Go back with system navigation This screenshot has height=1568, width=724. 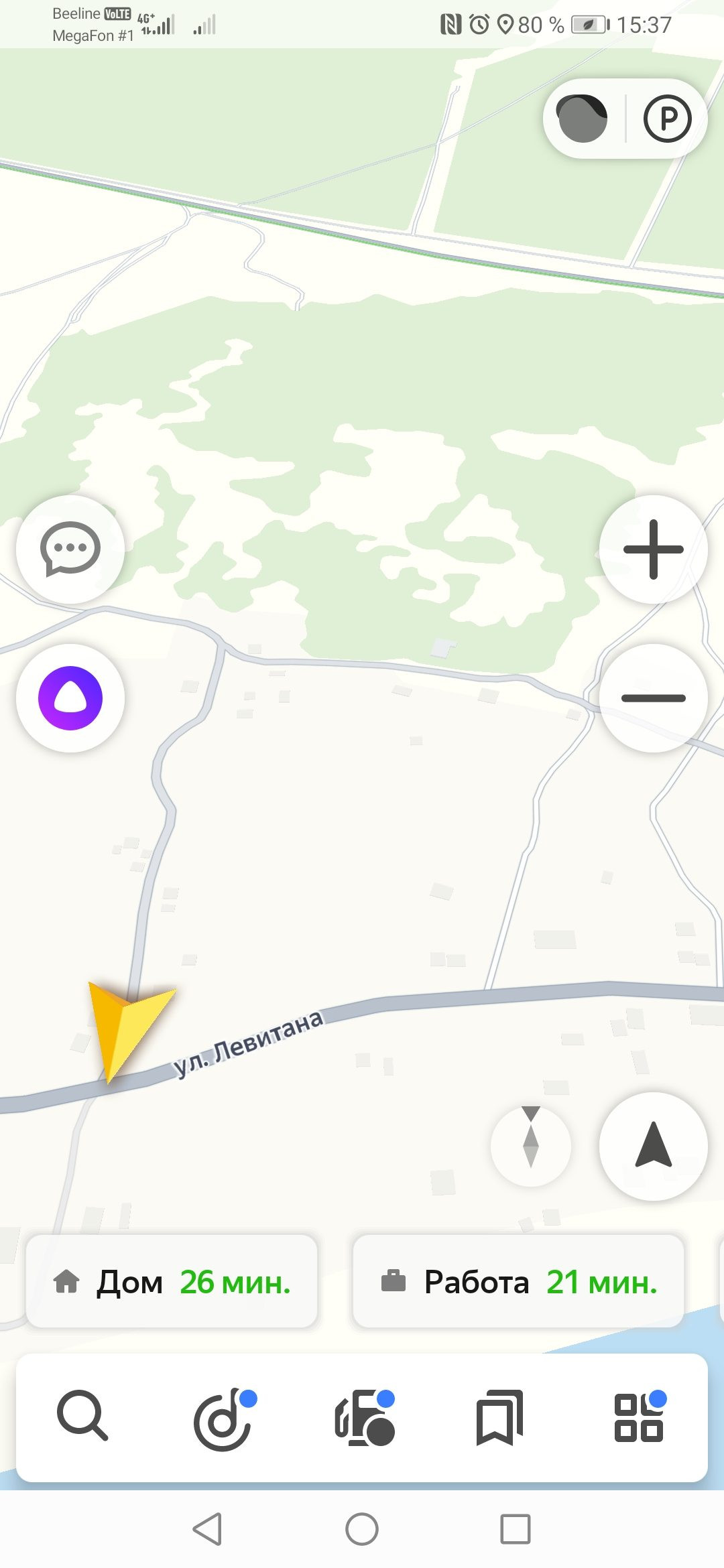tap(207, 1530)
